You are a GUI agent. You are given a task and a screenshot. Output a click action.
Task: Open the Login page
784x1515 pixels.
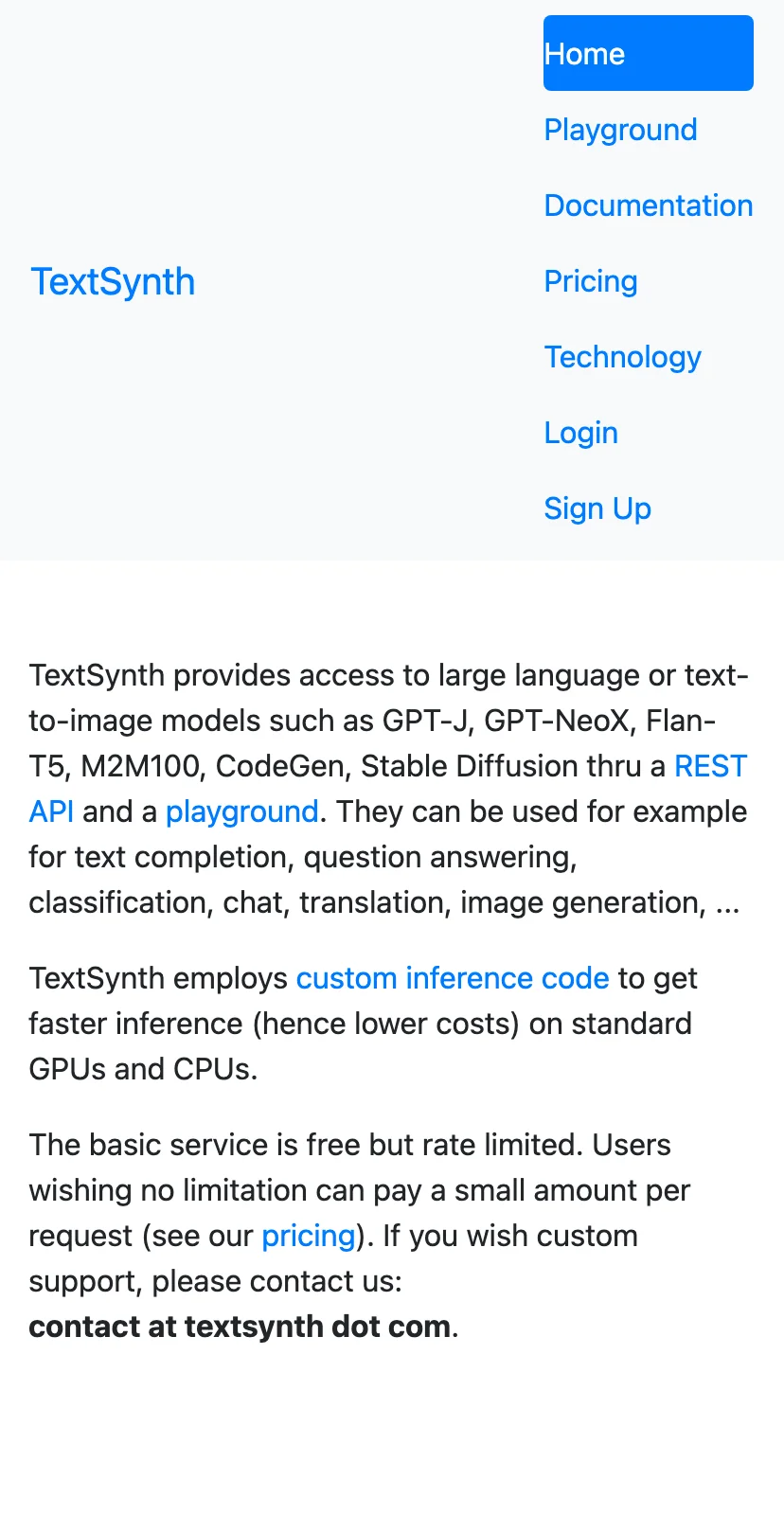pyautogui.click(x=580, y=433)
